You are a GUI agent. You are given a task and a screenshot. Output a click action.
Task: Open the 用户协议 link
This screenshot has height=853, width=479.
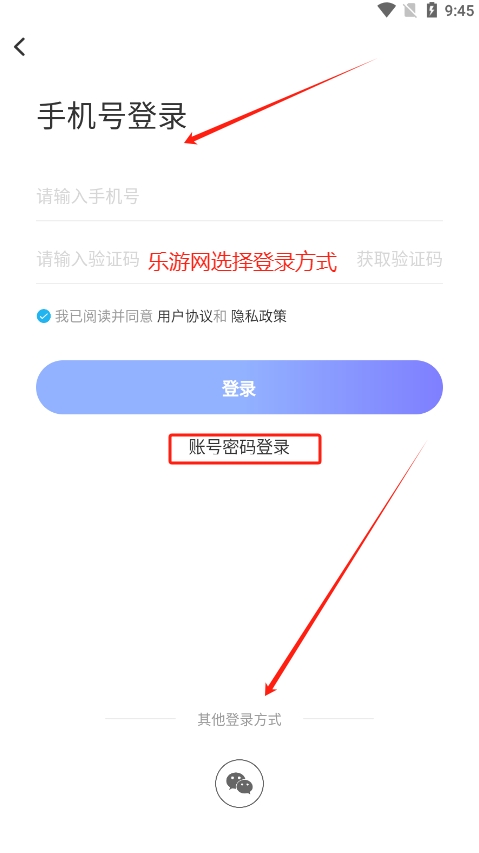tap(184, 316)
